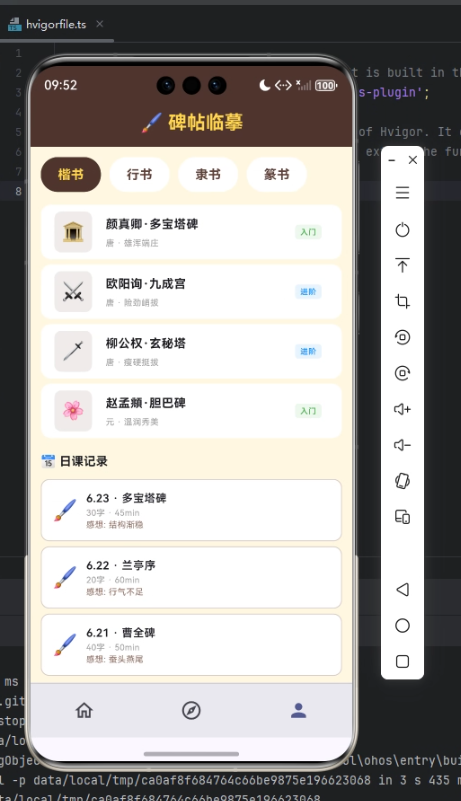Switch to the 隶书 chip
The width and height of the screenshot is (461, 801).
pyautogui.click(x=208, y=174)
